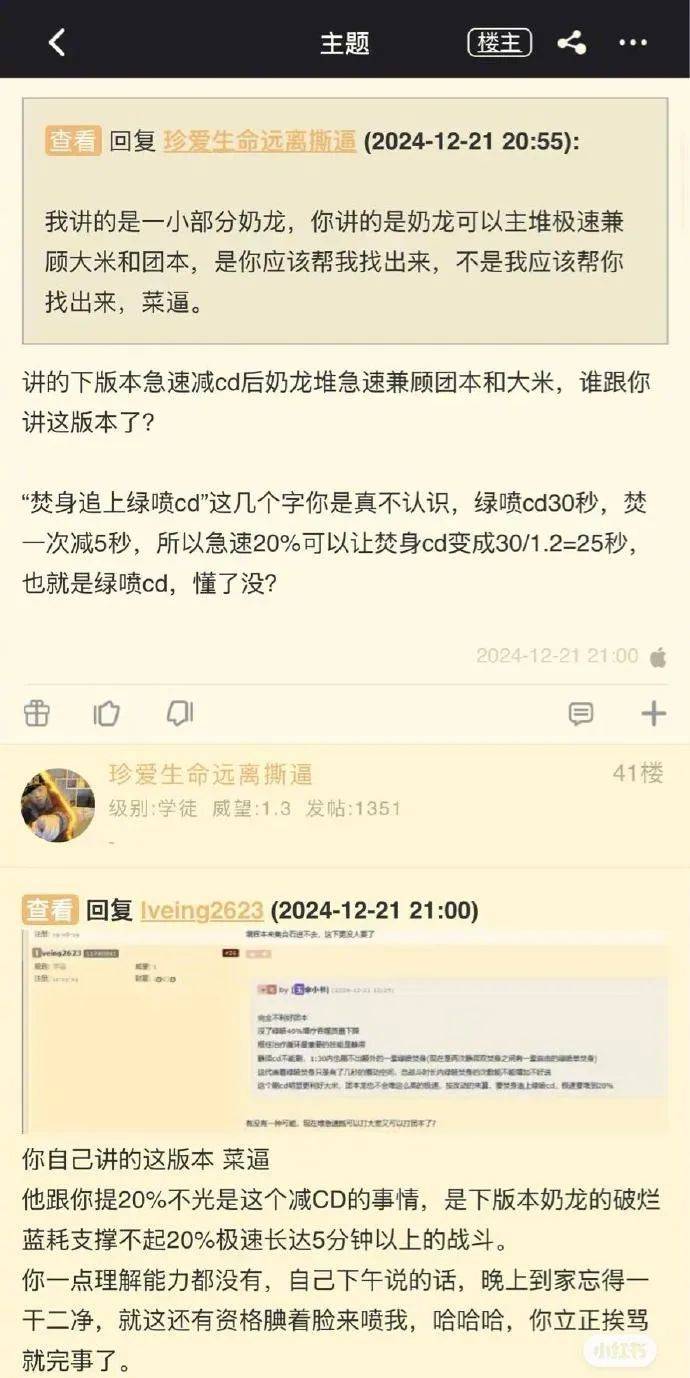The width and height of the screenshot is (690, 1378).
Task: Open Iveing2623 profile link
Action: pos(201,910)
